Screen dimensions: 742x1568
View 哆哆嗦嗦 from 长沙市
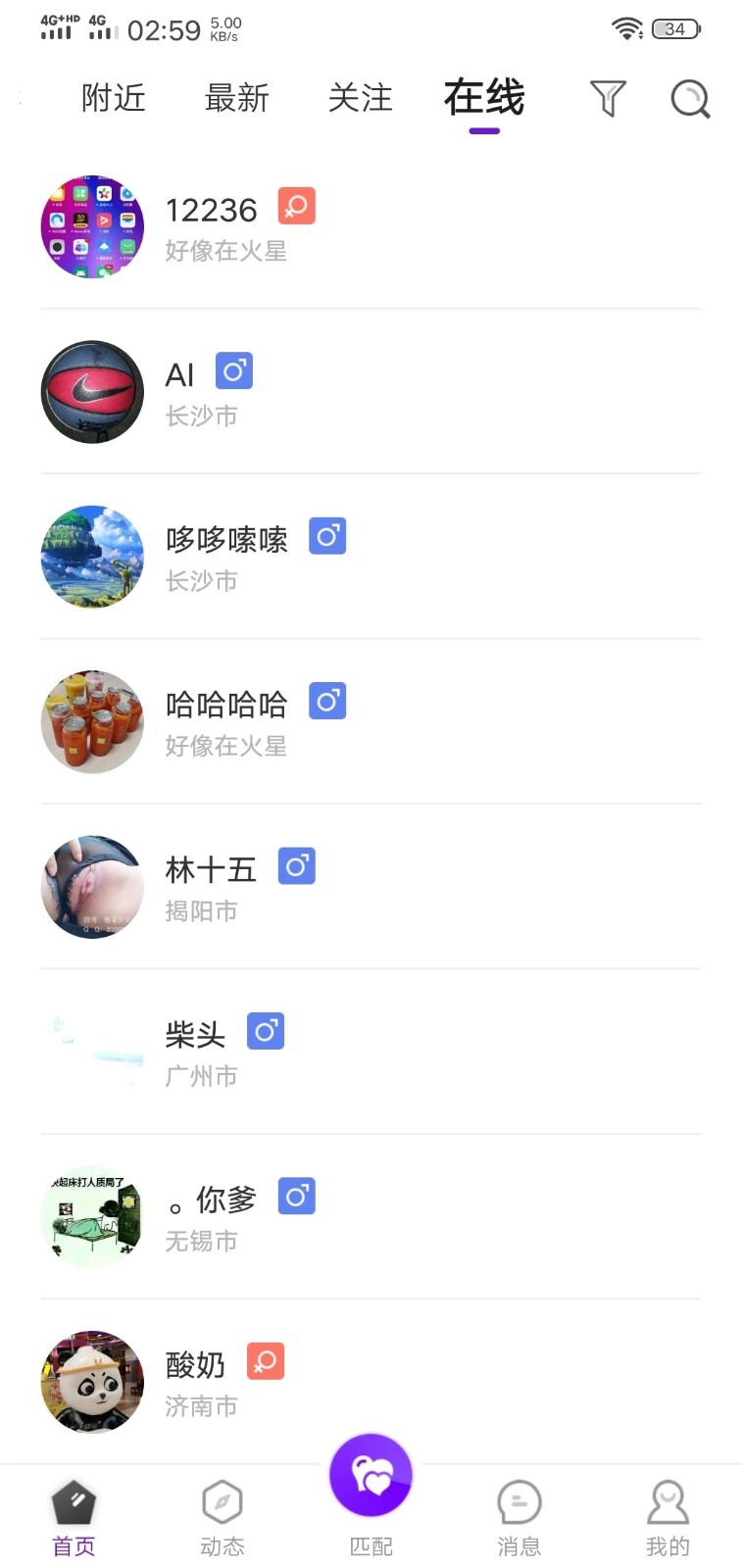coord(371,557)
